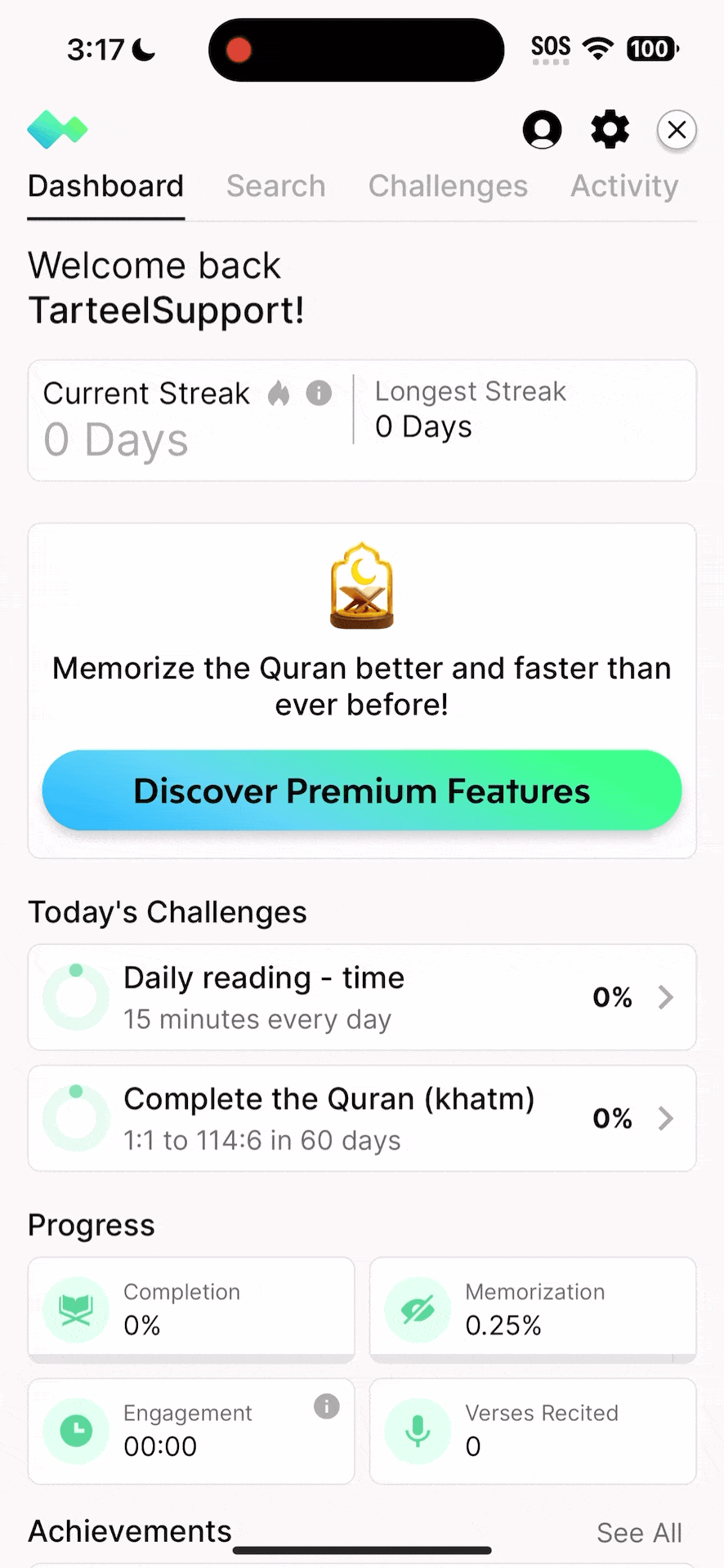Switch to the Activity tab
This screenshot has width=724, height=1568.
point(624,186)
